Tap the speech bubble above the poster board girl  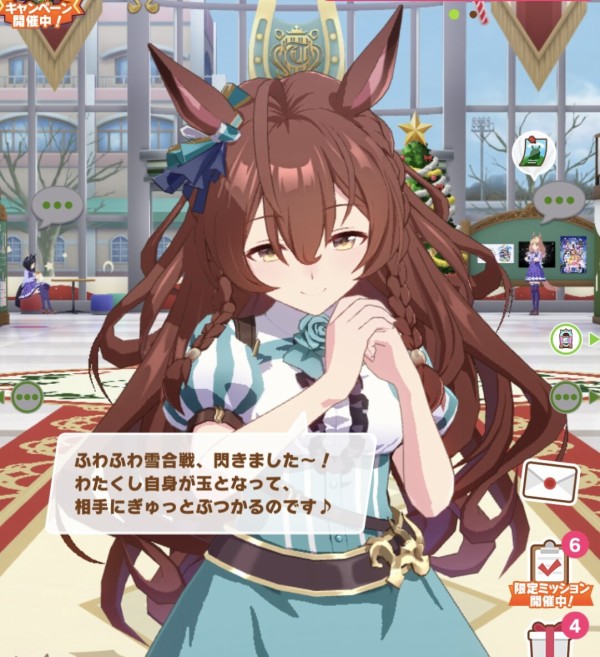coord(557,202)
